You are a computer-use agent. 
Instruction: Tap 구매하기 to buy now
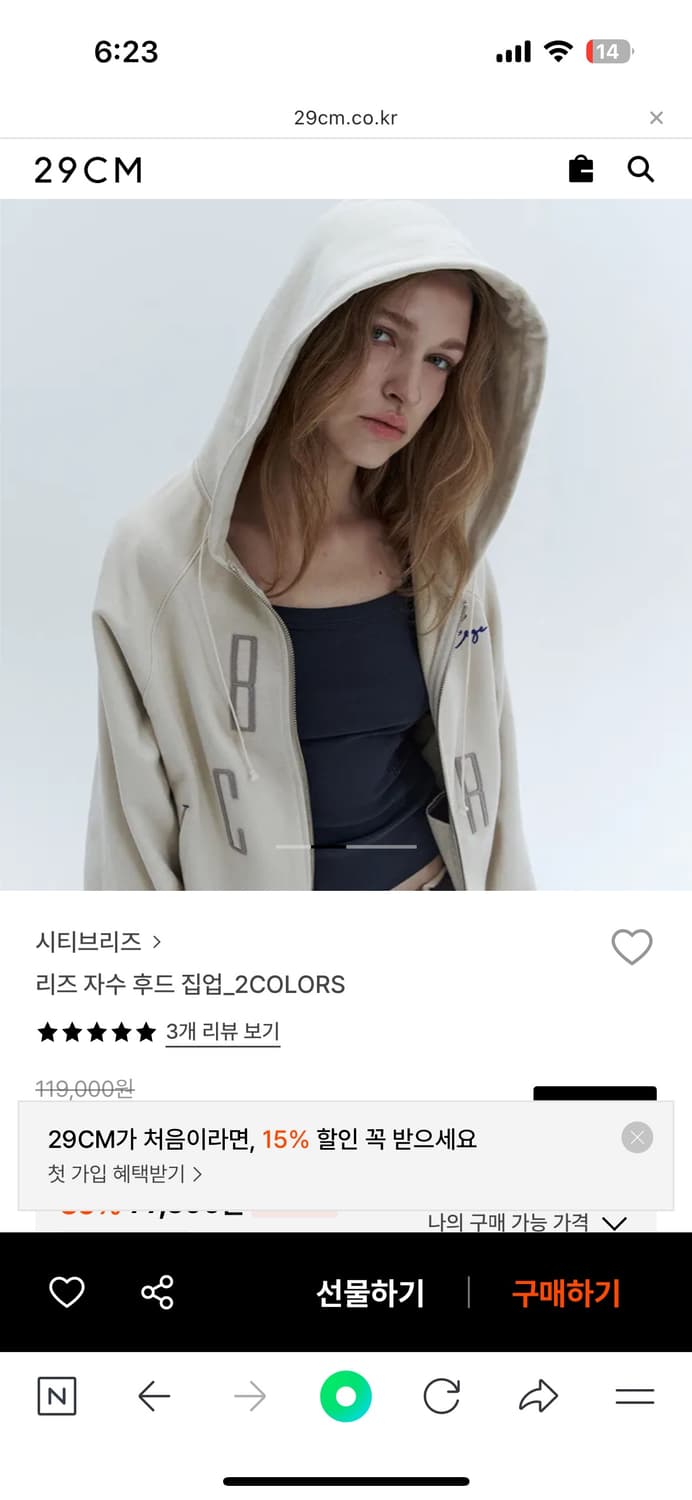coord(566,1293)
